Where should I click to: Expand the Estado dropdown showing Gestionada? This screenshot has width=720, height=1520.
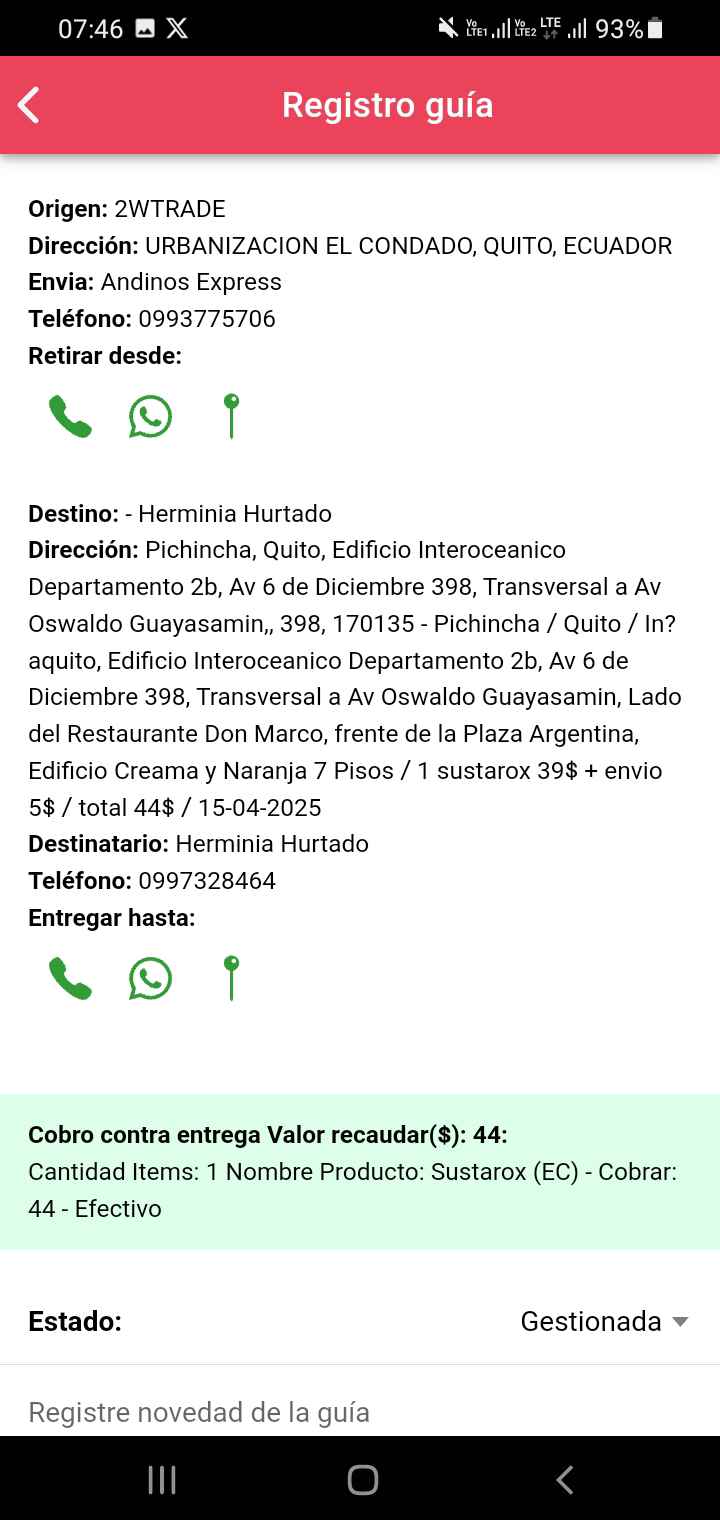[x=604, y=1321]
